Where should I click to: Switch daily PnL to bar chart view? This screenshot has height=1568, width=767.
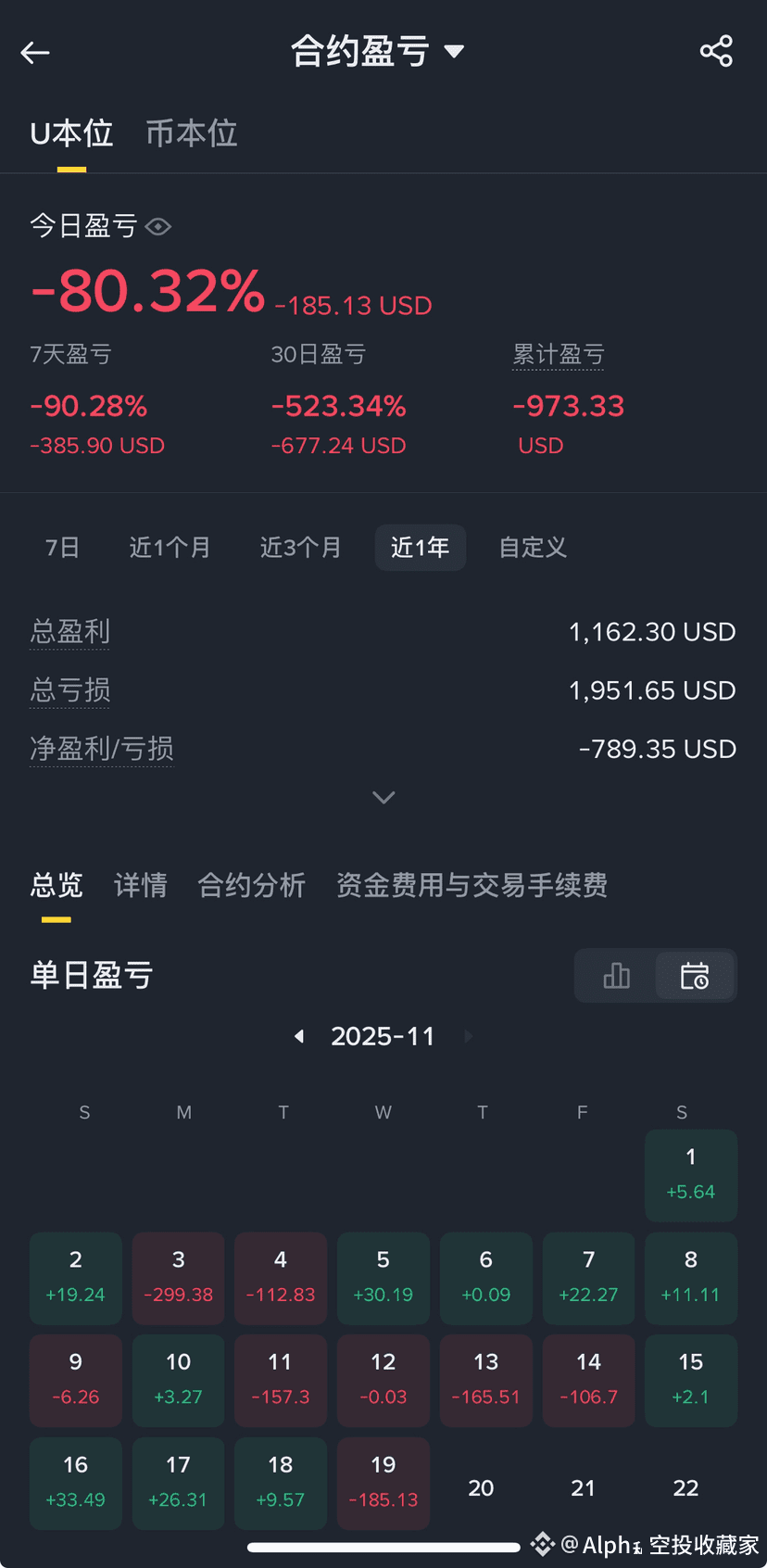click(616, 976)
